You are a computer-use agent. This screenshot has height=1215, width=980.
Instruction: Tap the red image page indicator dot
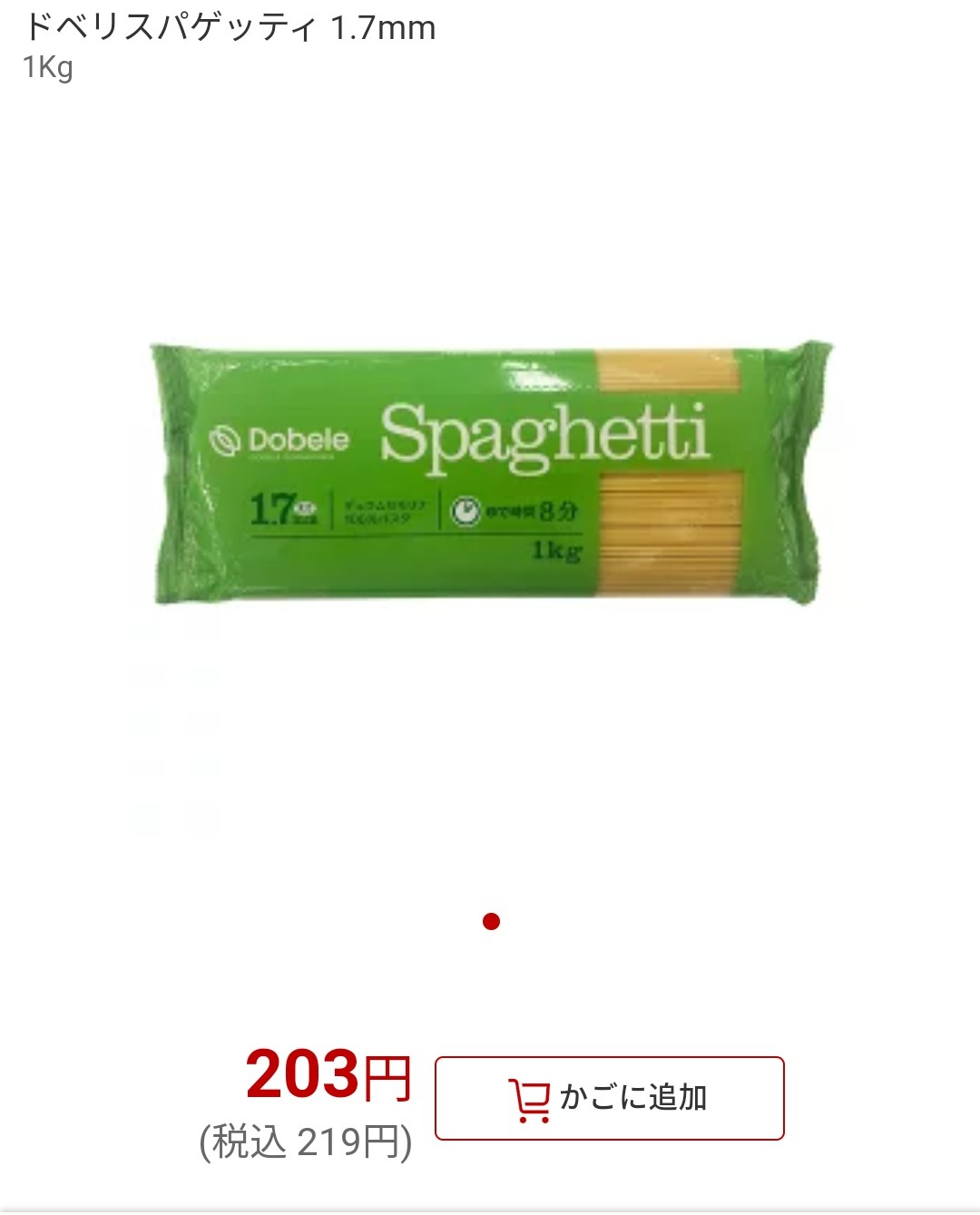pos(492,922)
